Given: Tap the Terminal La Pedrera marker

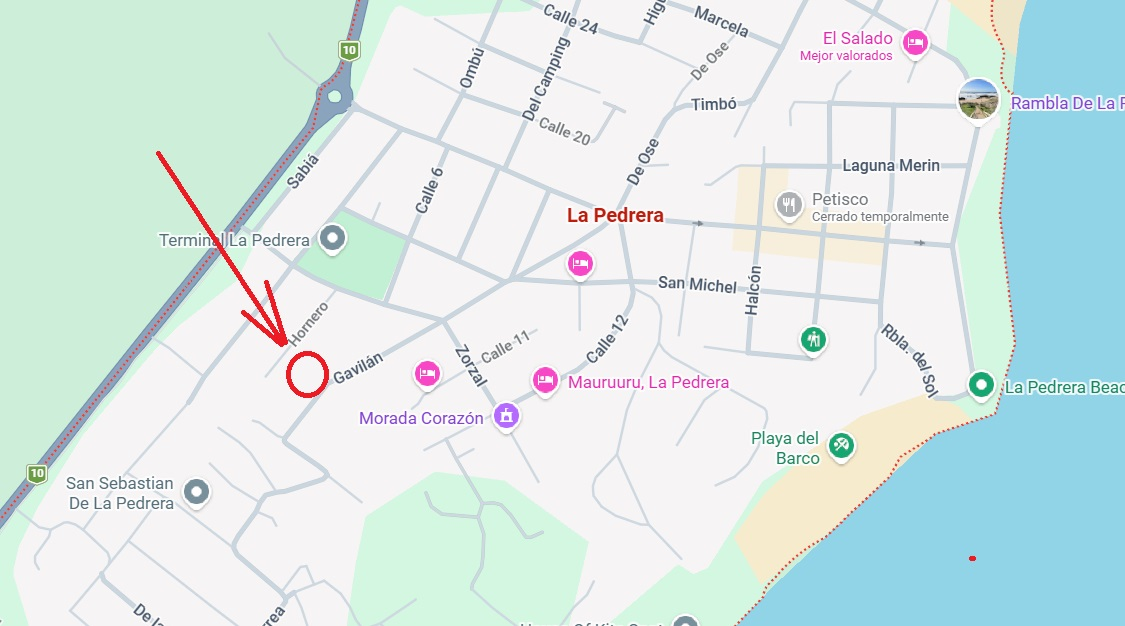Looking at the screenshot, I should coord(333,238).
